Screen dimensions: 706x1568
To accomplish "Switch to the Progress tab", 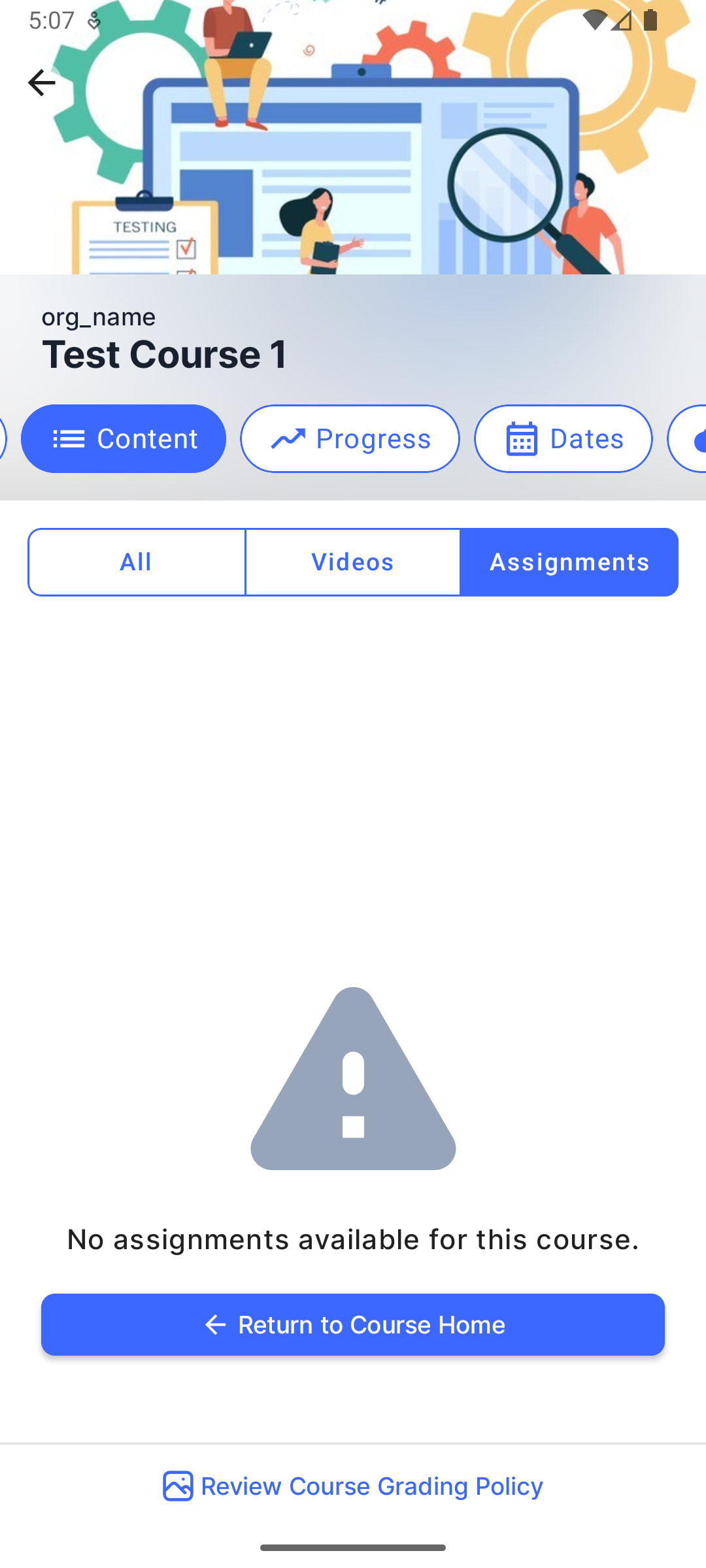I will pyautogui.click(x=350, y=438).
